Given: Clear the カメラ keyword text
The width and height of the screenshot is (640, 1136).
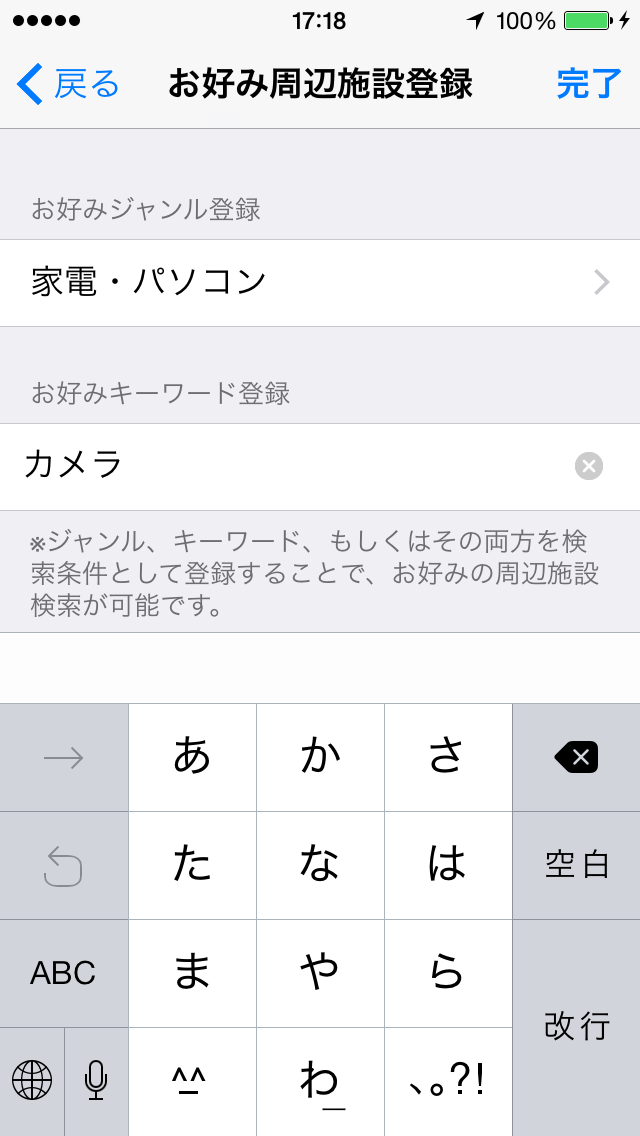Looking at the screenshot, I should pos(589,466).
